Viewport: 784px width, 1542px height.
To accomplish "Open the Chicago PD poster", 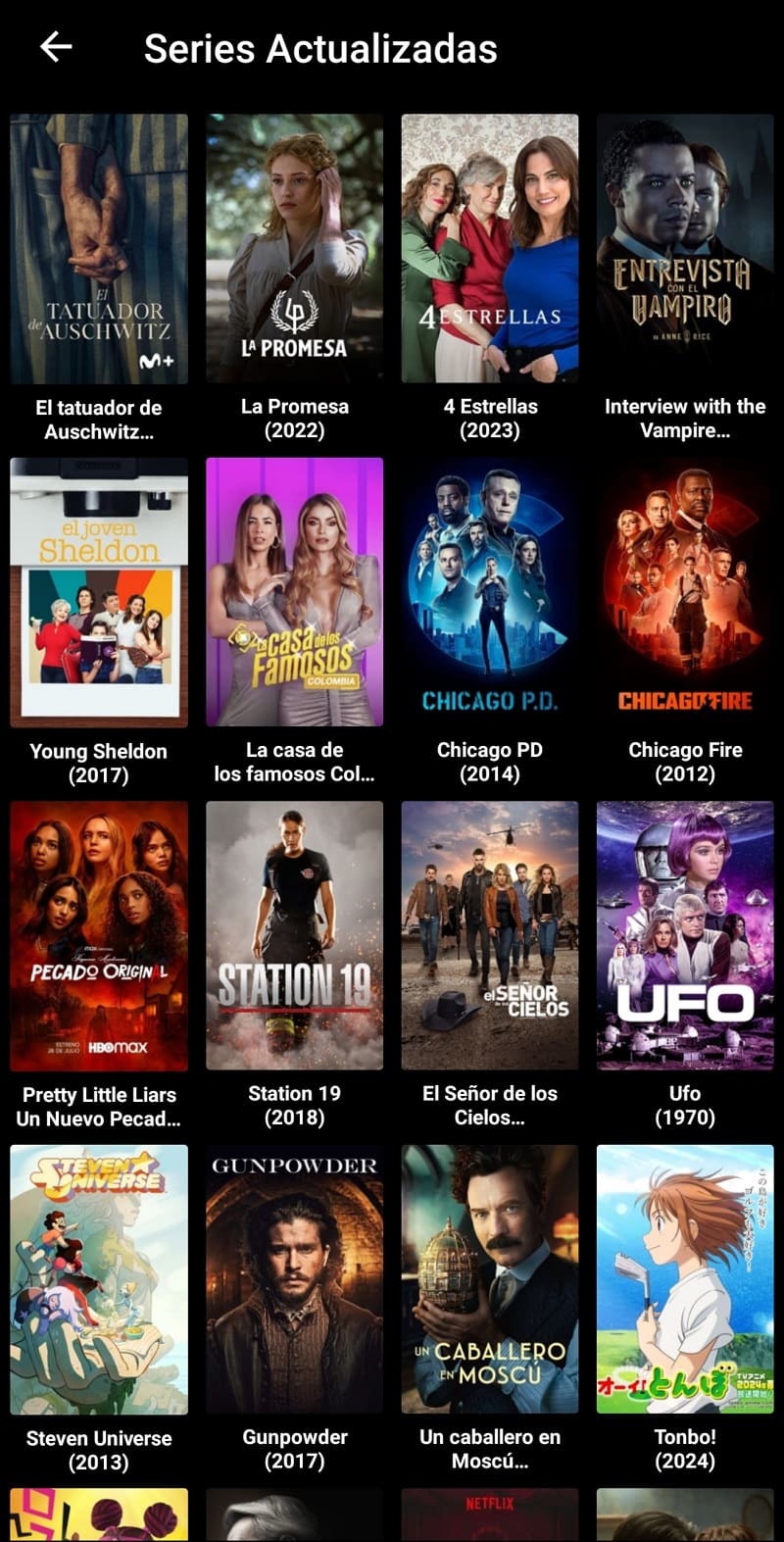I will [x=490, y=593].
